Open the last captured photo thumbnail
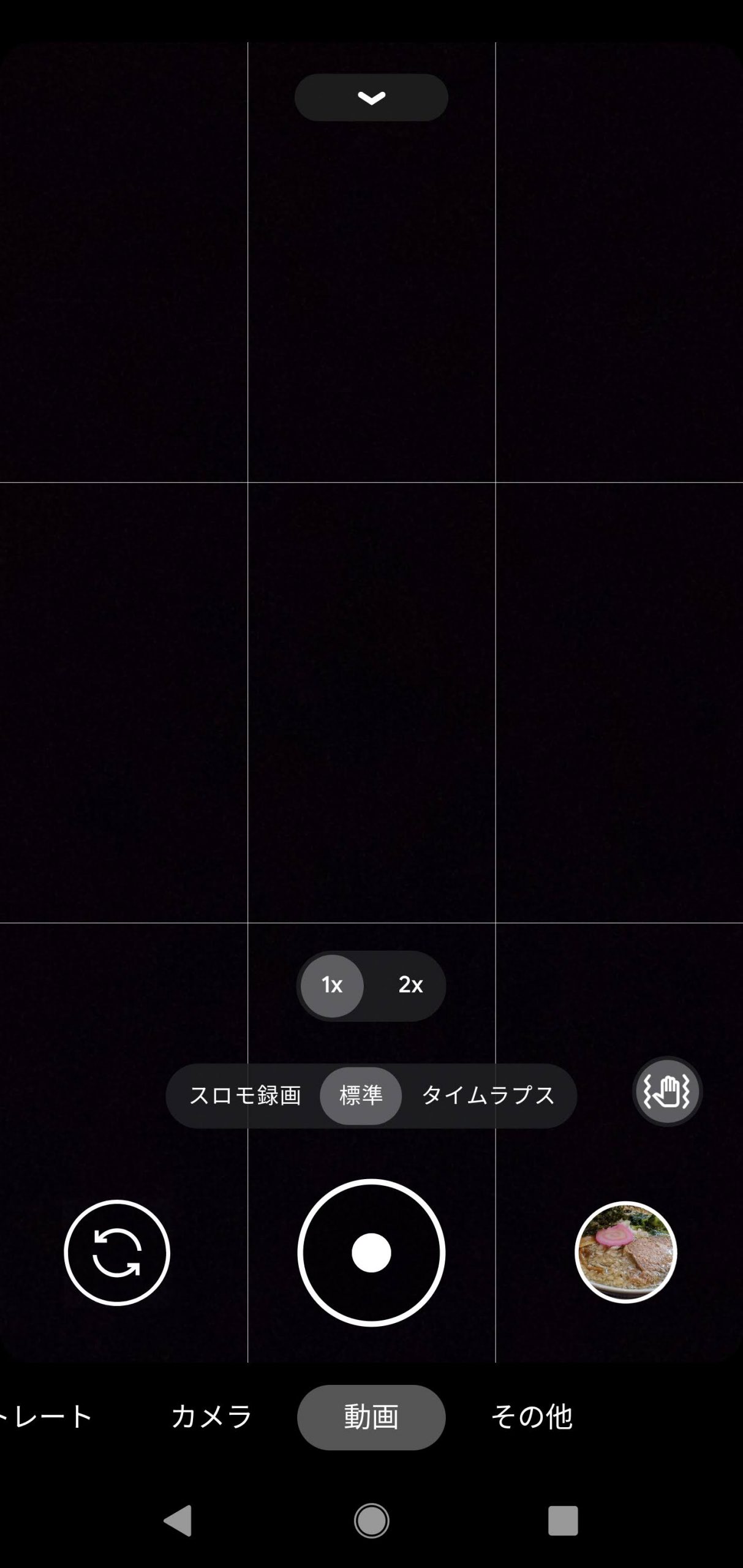The height and width of the screenshot is (1568, 743). pyautogui.click(x=625, y=1253)
